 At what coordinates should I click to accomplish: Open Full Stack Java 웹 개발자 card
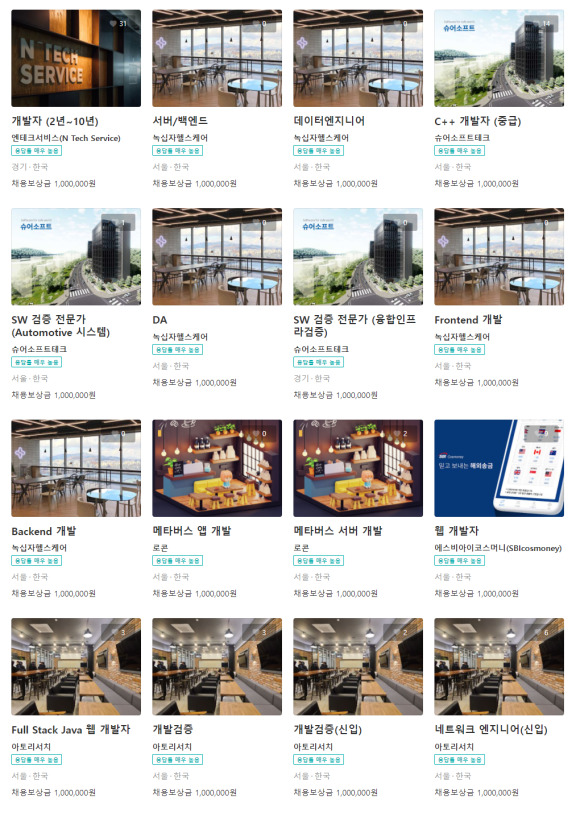click(76, 708)
